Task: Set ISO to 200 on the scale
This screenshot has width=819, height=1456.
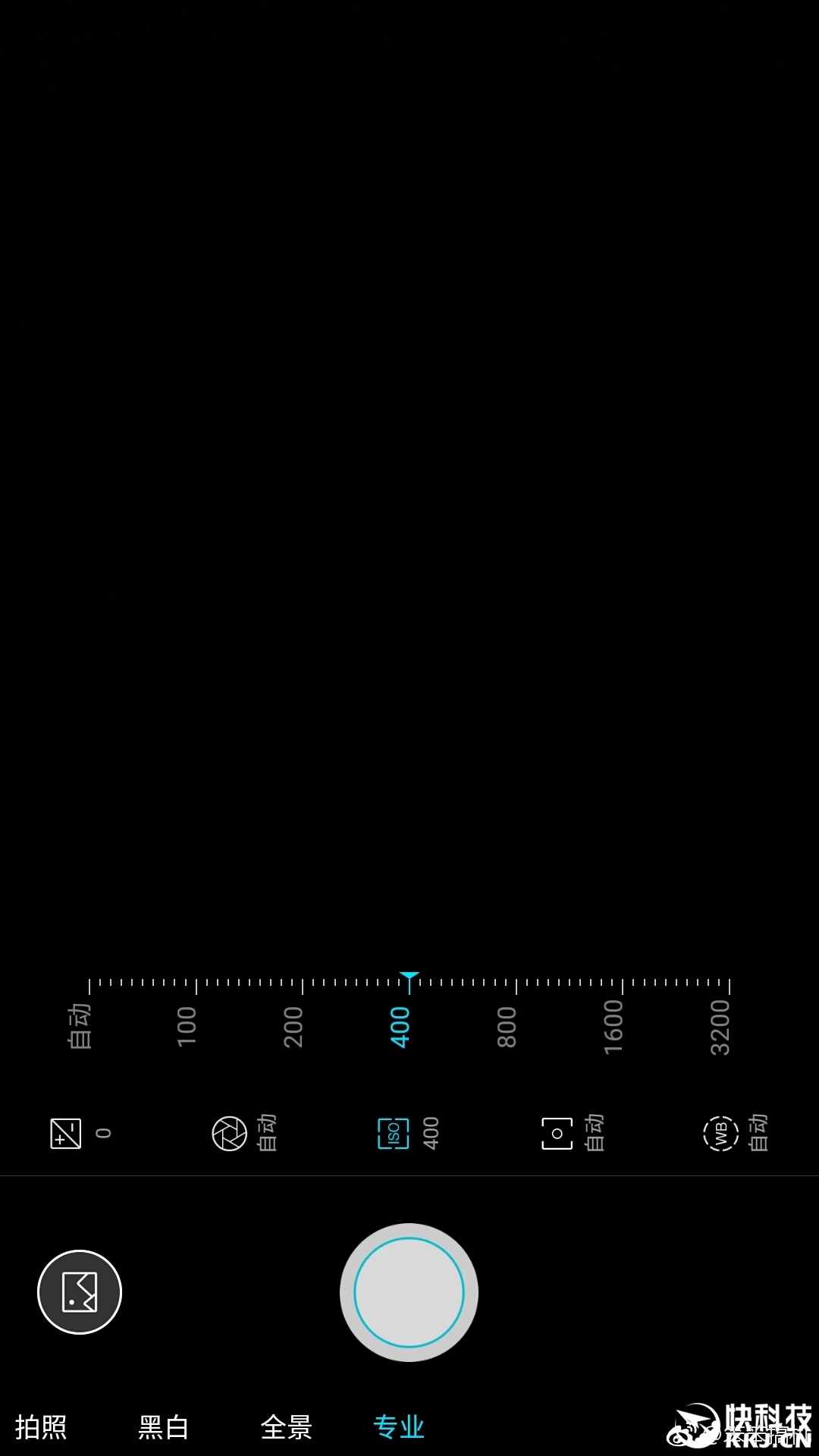Action: click(293, 1026)
